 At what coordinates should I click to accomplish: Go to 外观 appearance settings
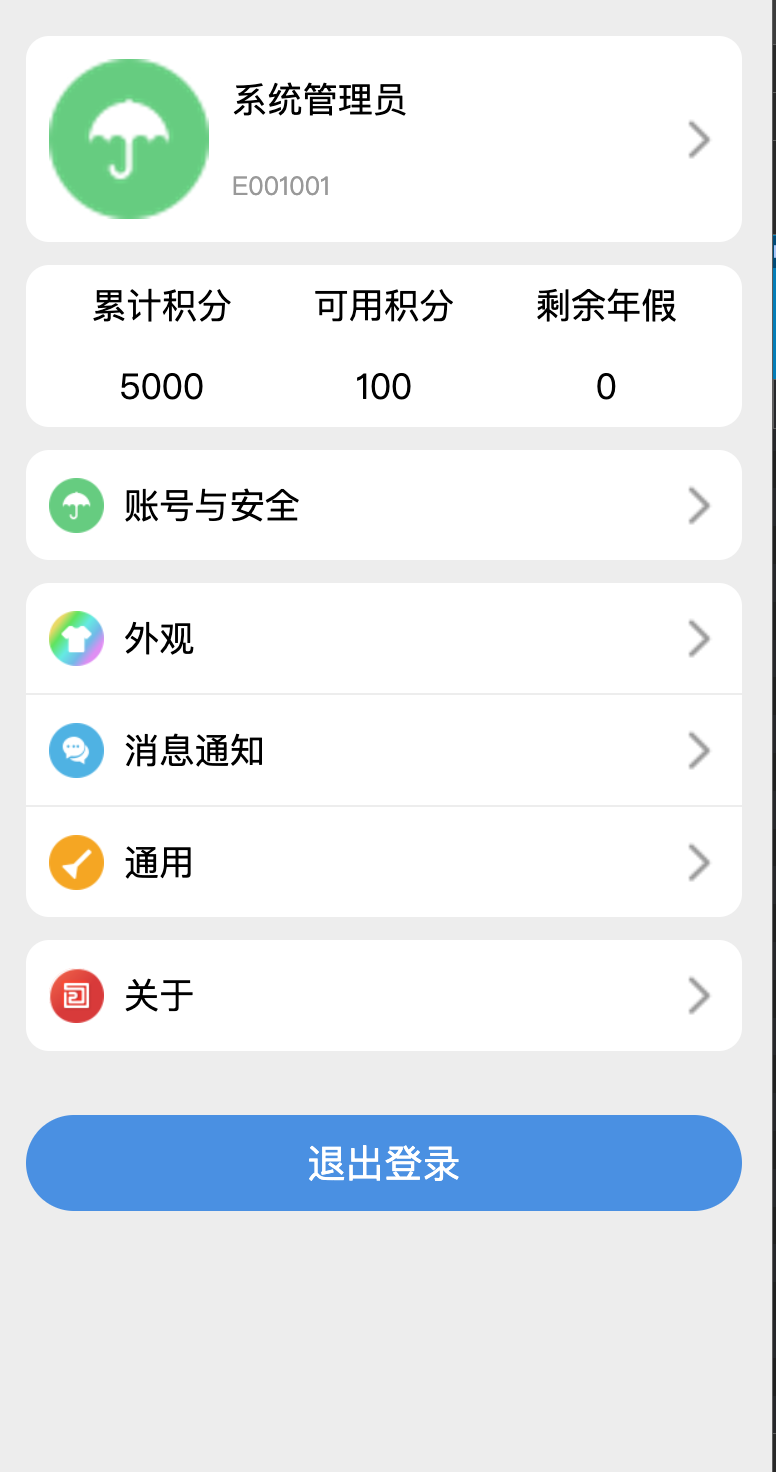383,639
